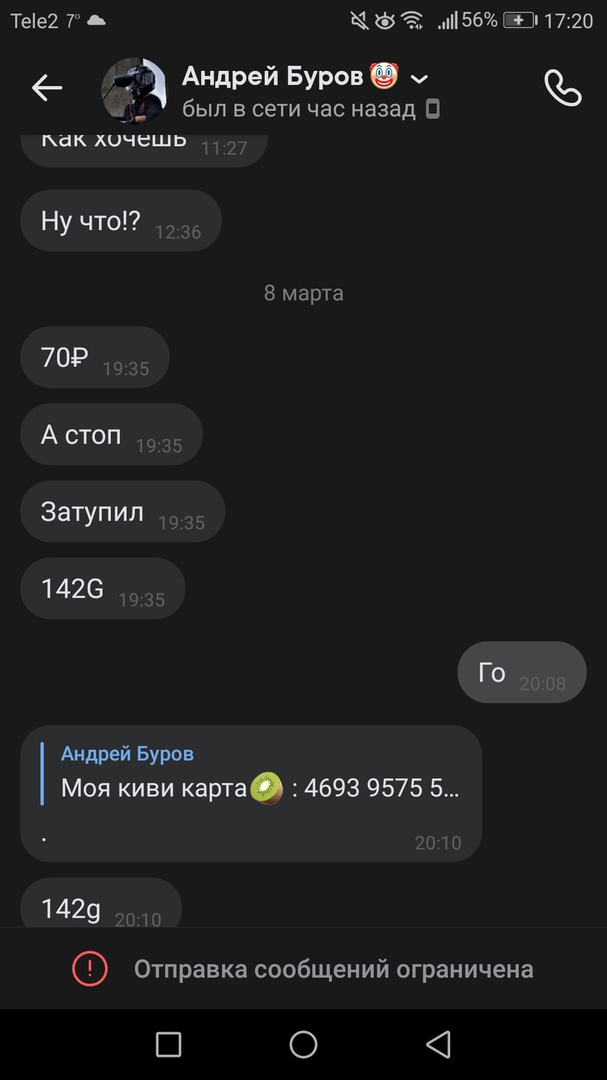Image resolution: width=607 pixels, height=1080 pixels.
Task: Open Андрей Буров's profile avatar
Action: coord(134,89)
